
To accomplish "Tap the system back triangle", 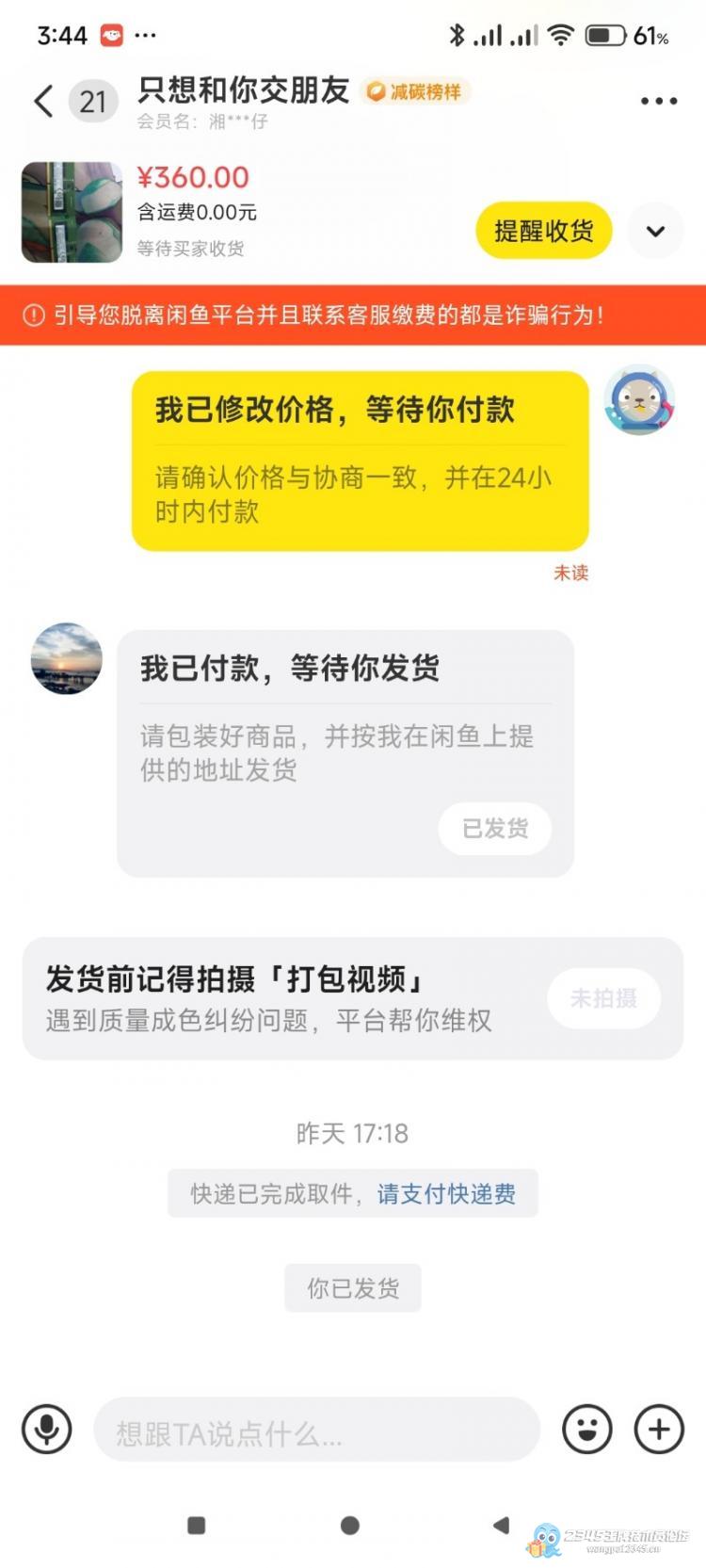I will click(501, 1525).
